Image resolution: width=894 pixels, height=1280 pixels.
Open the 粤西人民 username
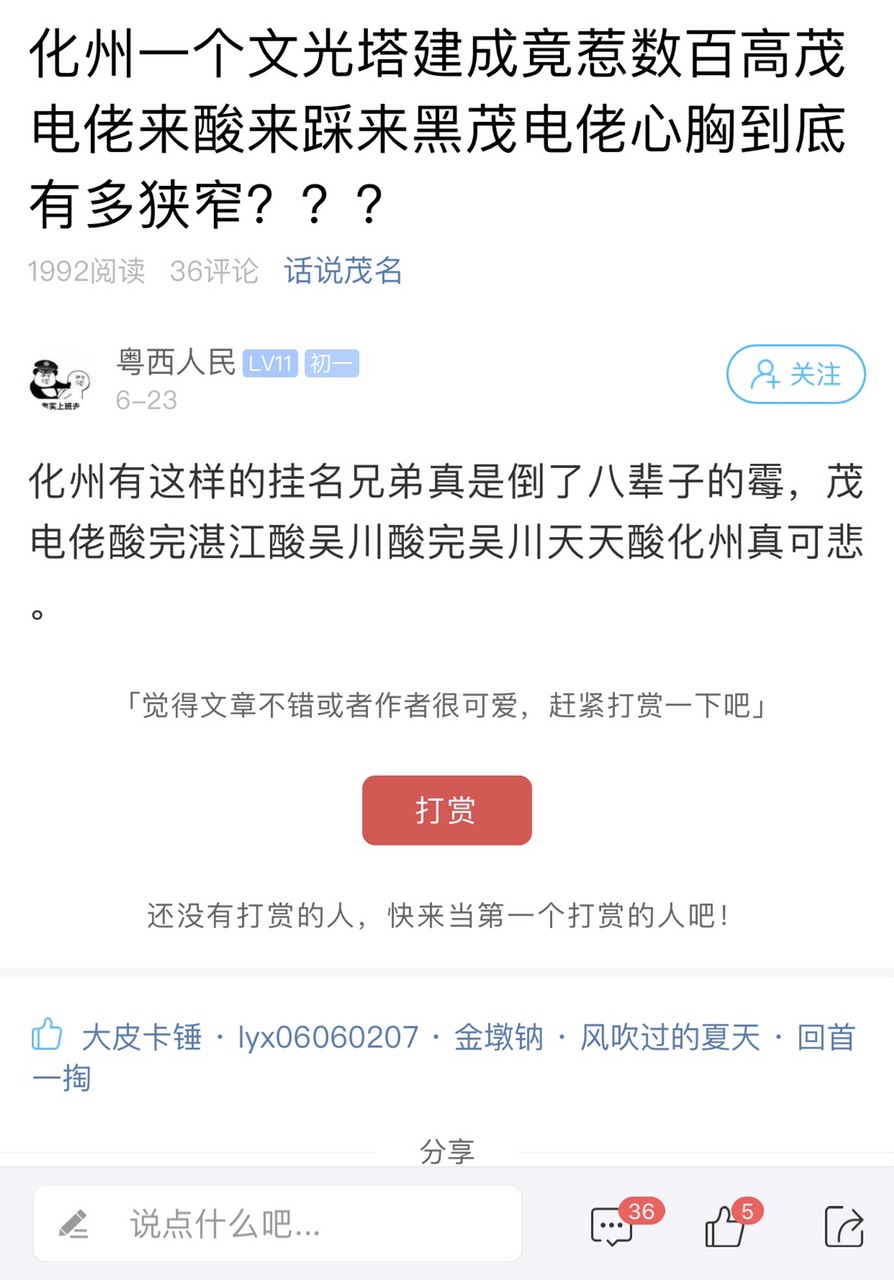pyautogui.click(x=176, y=361)
